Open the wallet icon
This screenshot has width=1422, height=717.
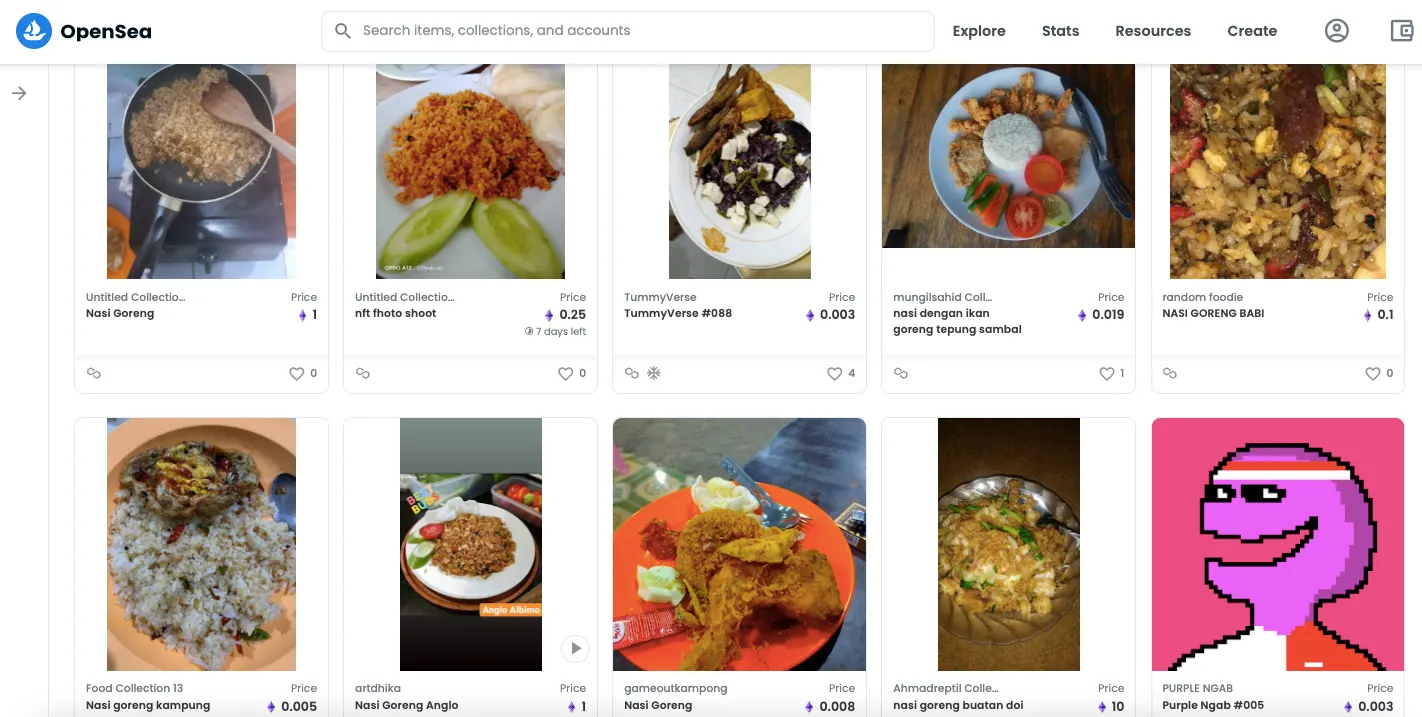coord(1401,31)
